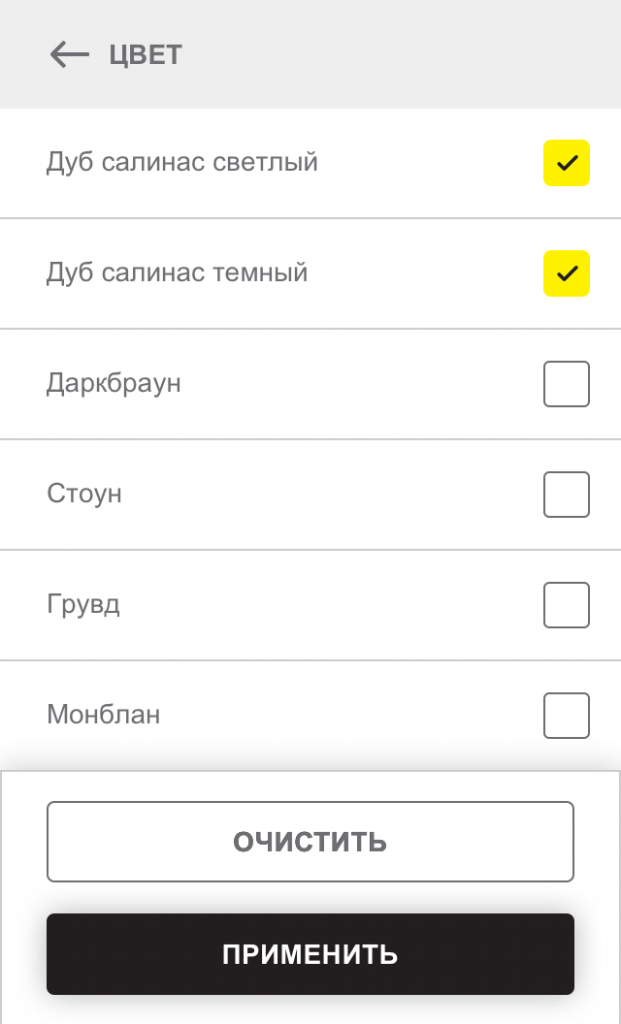
Task: Tick the Монблан checkbox
Action: point(566,715)
